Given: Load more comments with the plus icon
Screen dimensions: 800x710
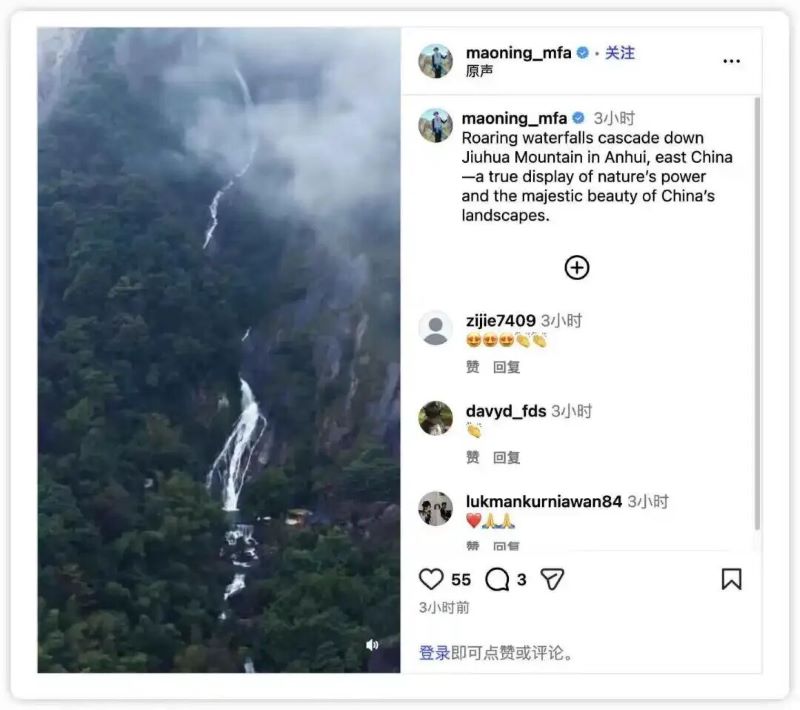Looking at the screenshot, I should click(x=577, y=267).
